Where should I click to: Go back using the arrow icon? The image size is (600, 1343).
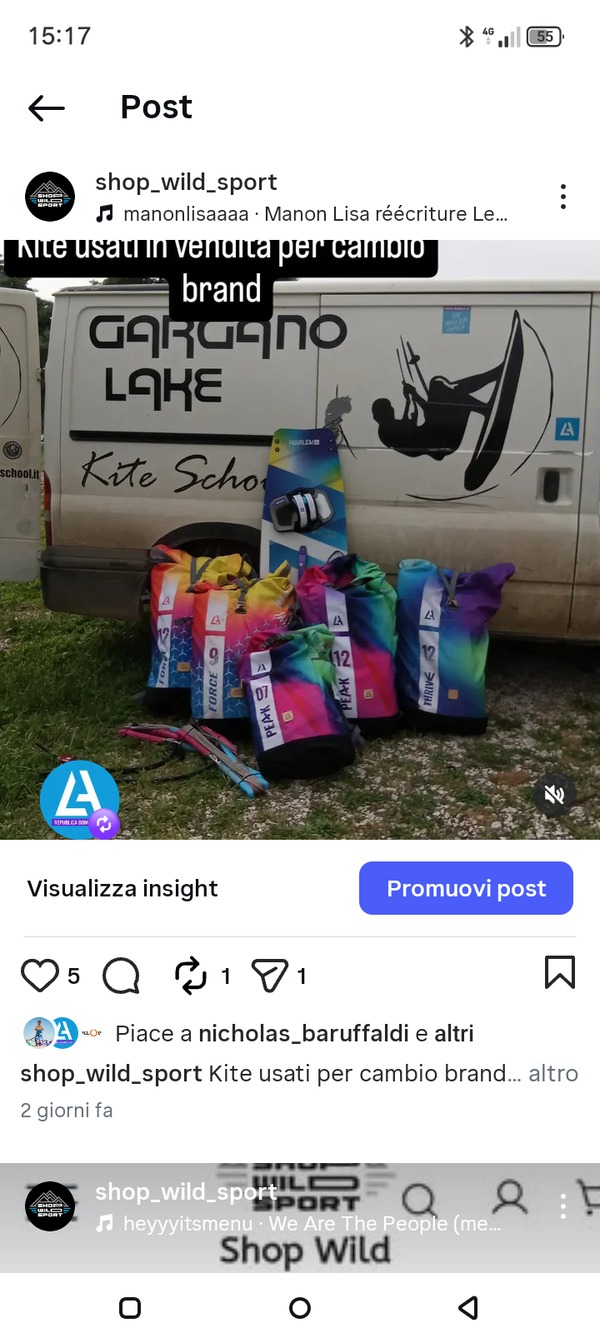click(46, 108)
